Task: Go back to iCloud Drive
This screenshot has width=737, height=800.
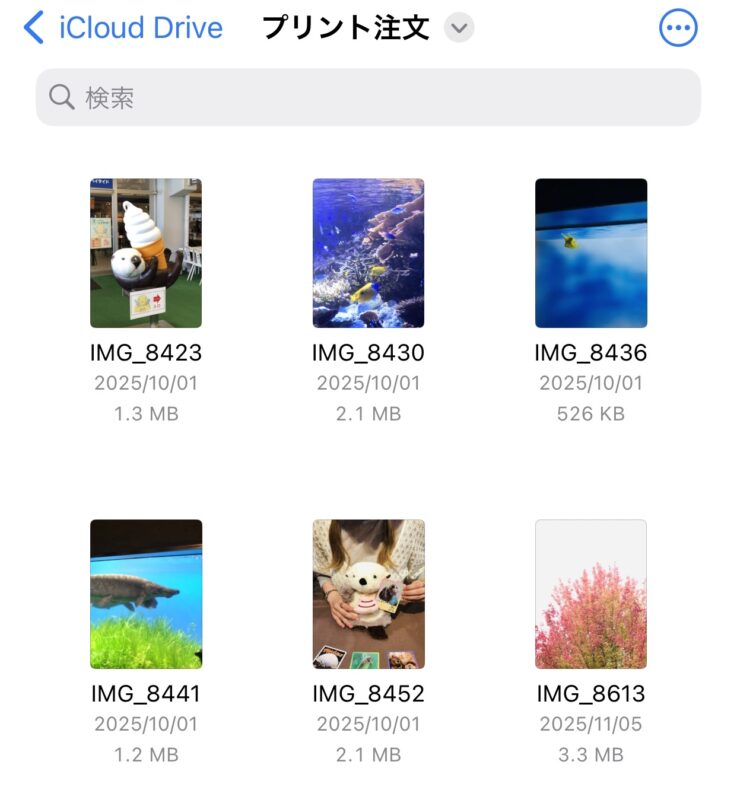Action: click(x=122, y=28)
